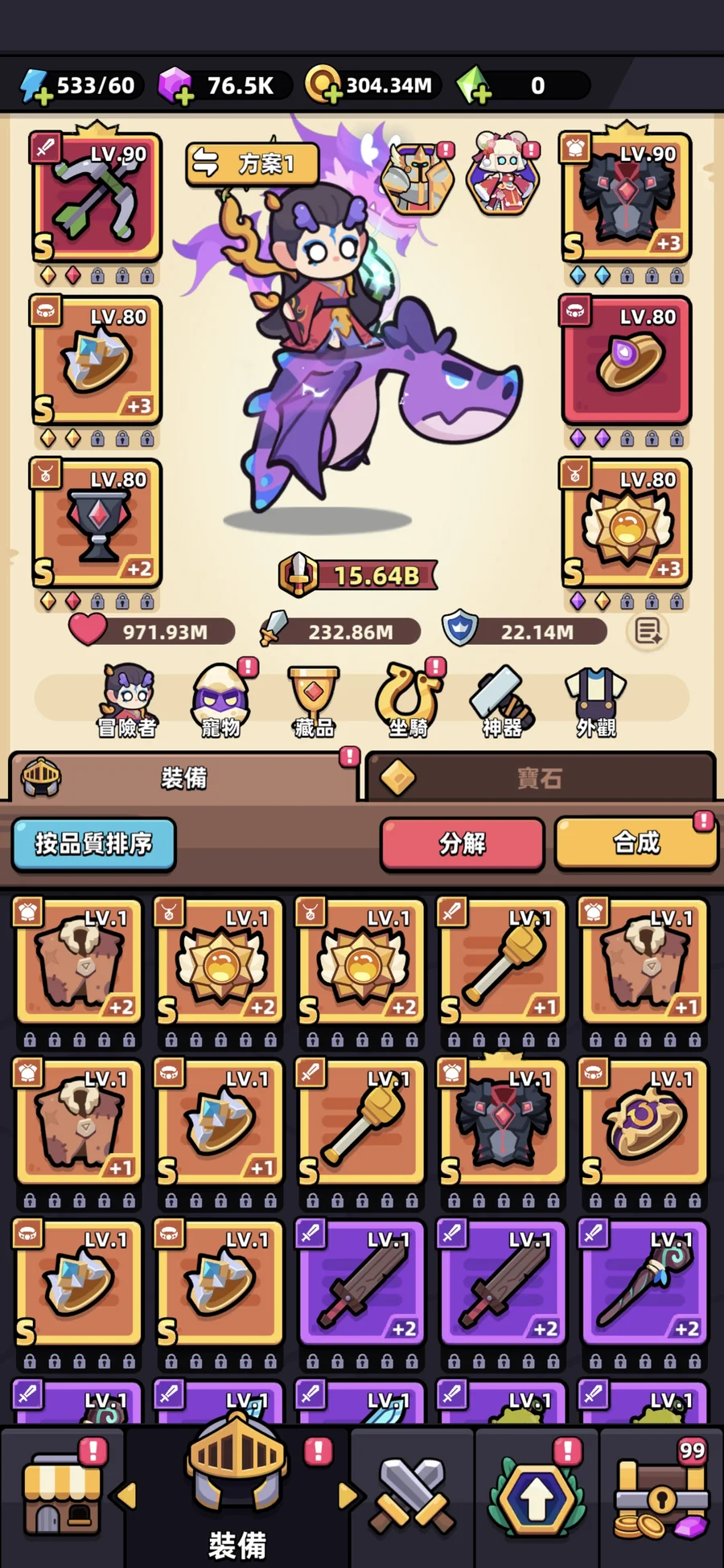
Task: Open the 冒險者 adventurer menu
Action: tap(126, 700)
